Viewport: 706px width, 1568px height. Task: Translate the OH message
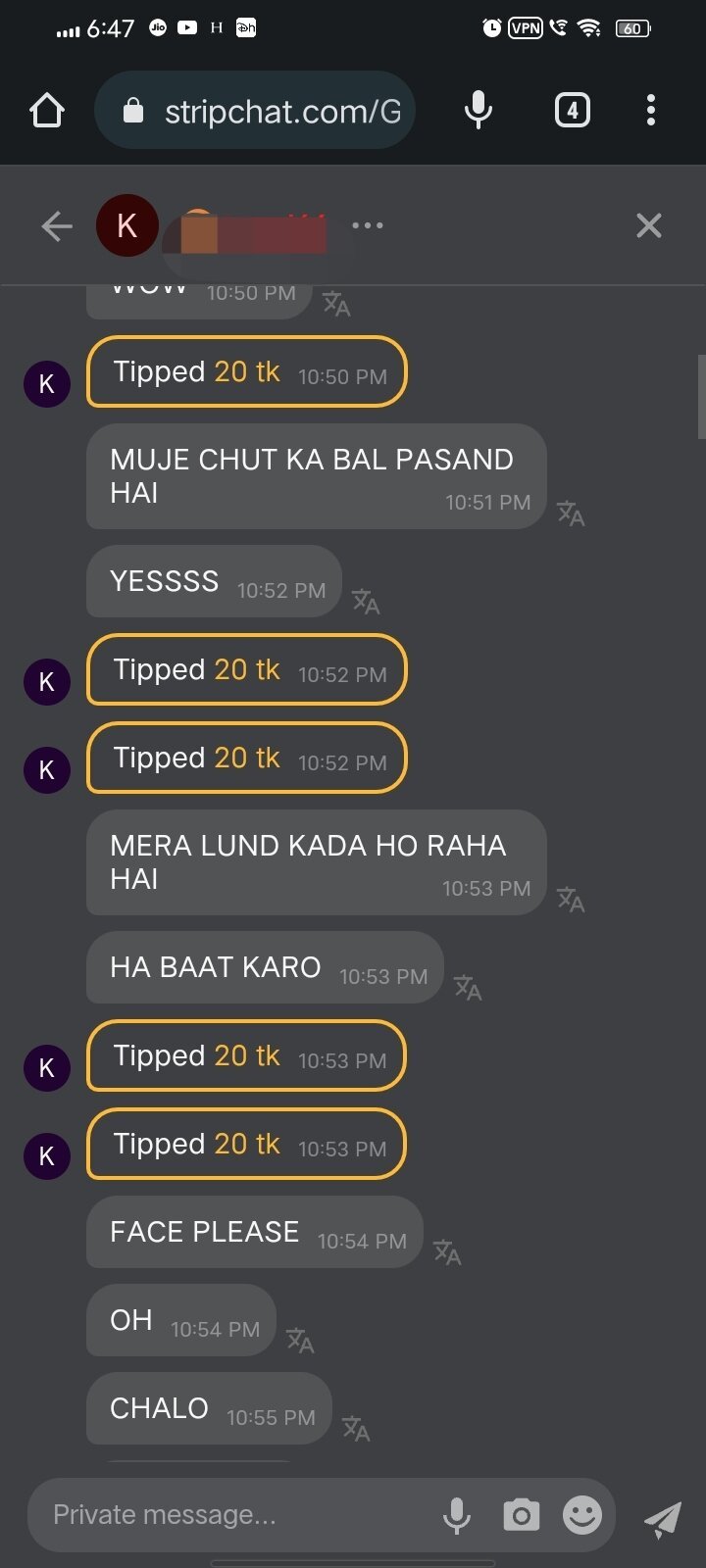pos(300,1340)
